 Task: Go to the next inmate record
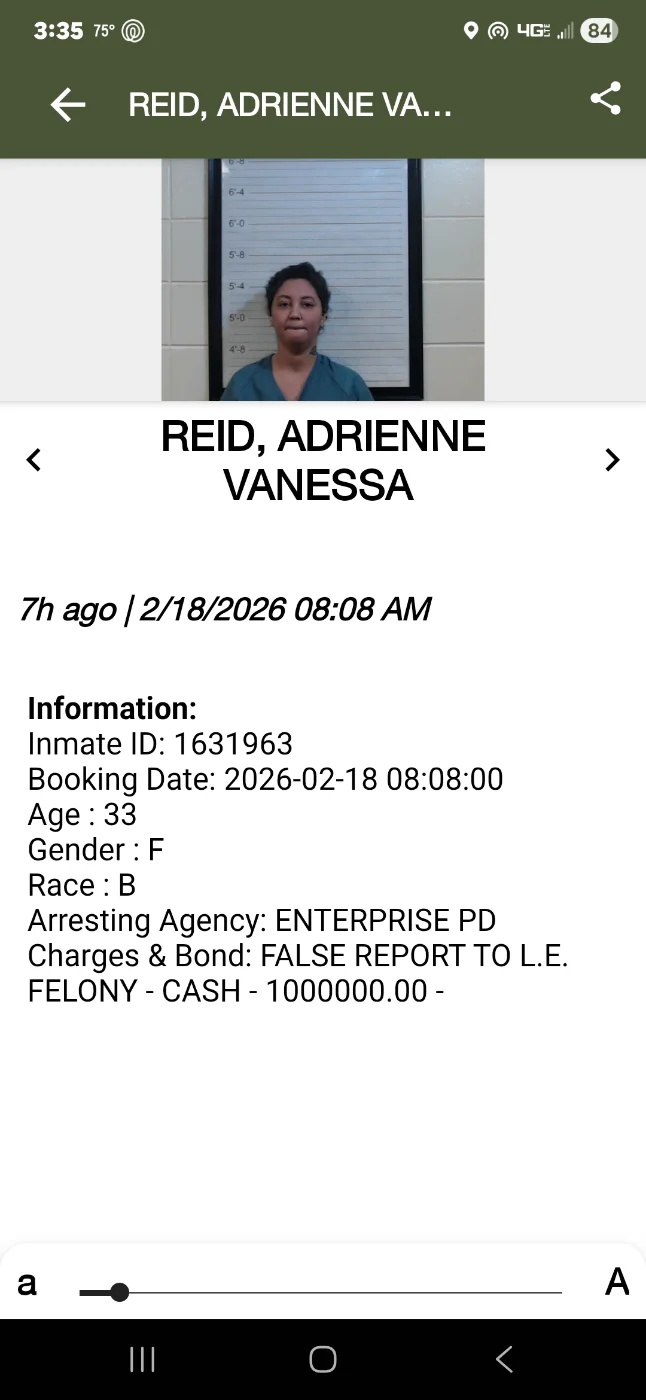click(x=612, y=460)
